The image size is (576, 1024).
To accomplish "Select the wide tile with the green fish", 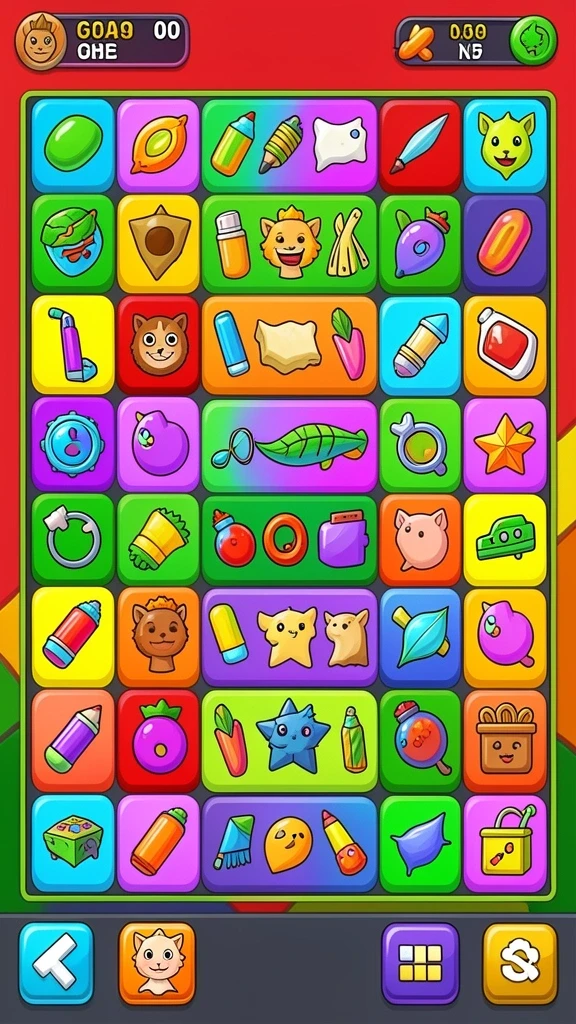I will click(x=290, y=445).
